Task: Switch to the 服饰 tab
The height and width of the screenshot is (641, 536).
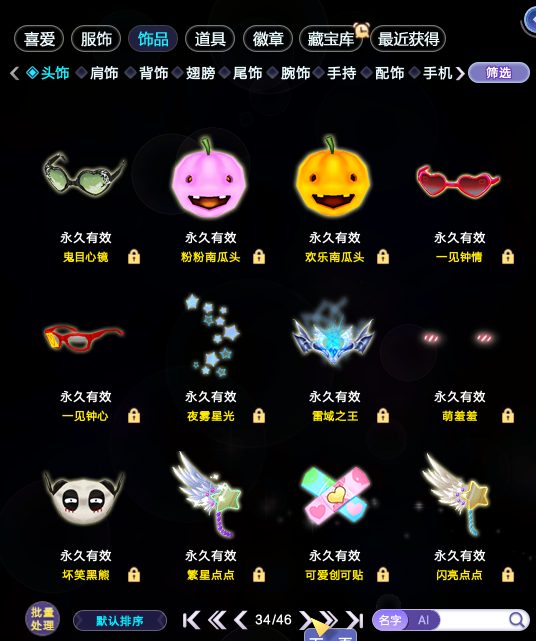Action: tap(96, 39)
